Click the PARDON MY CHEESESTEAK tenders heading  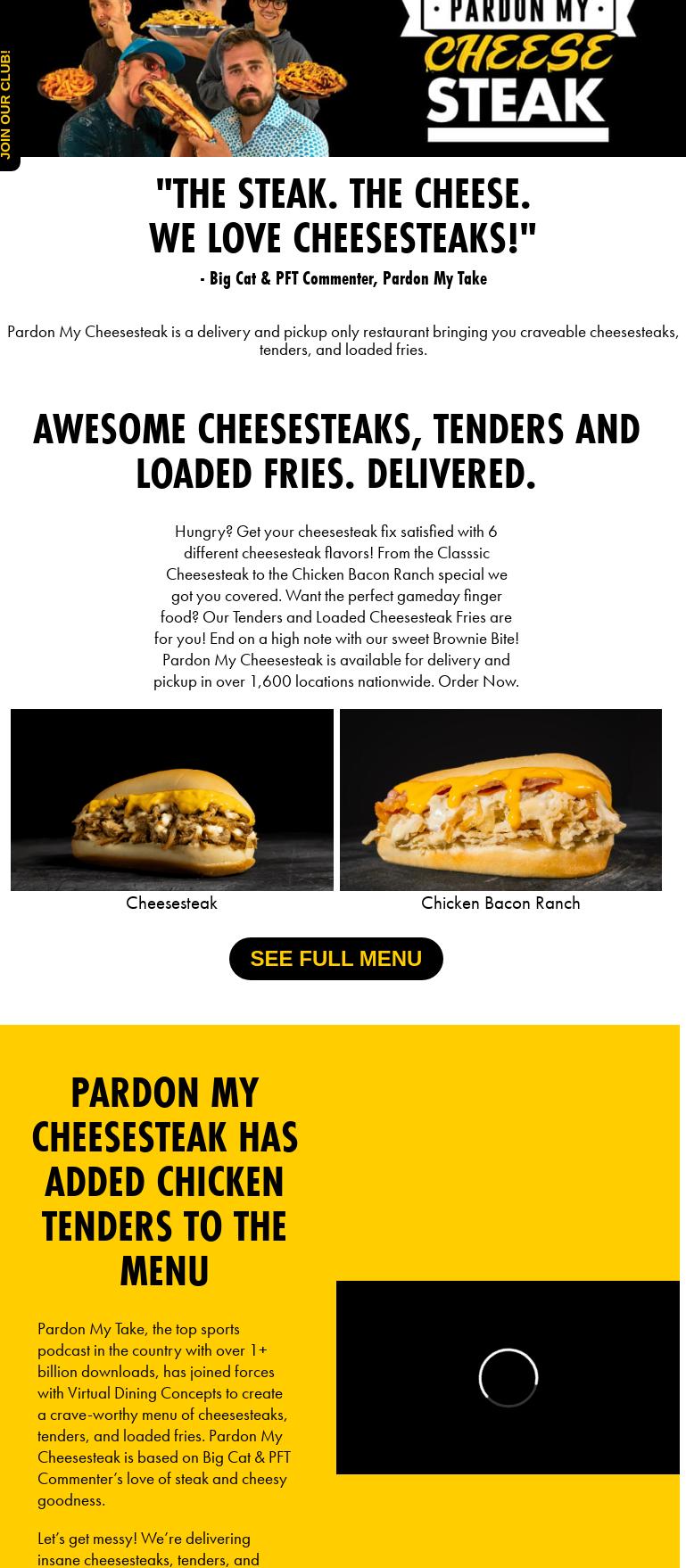click(164, 1181)
